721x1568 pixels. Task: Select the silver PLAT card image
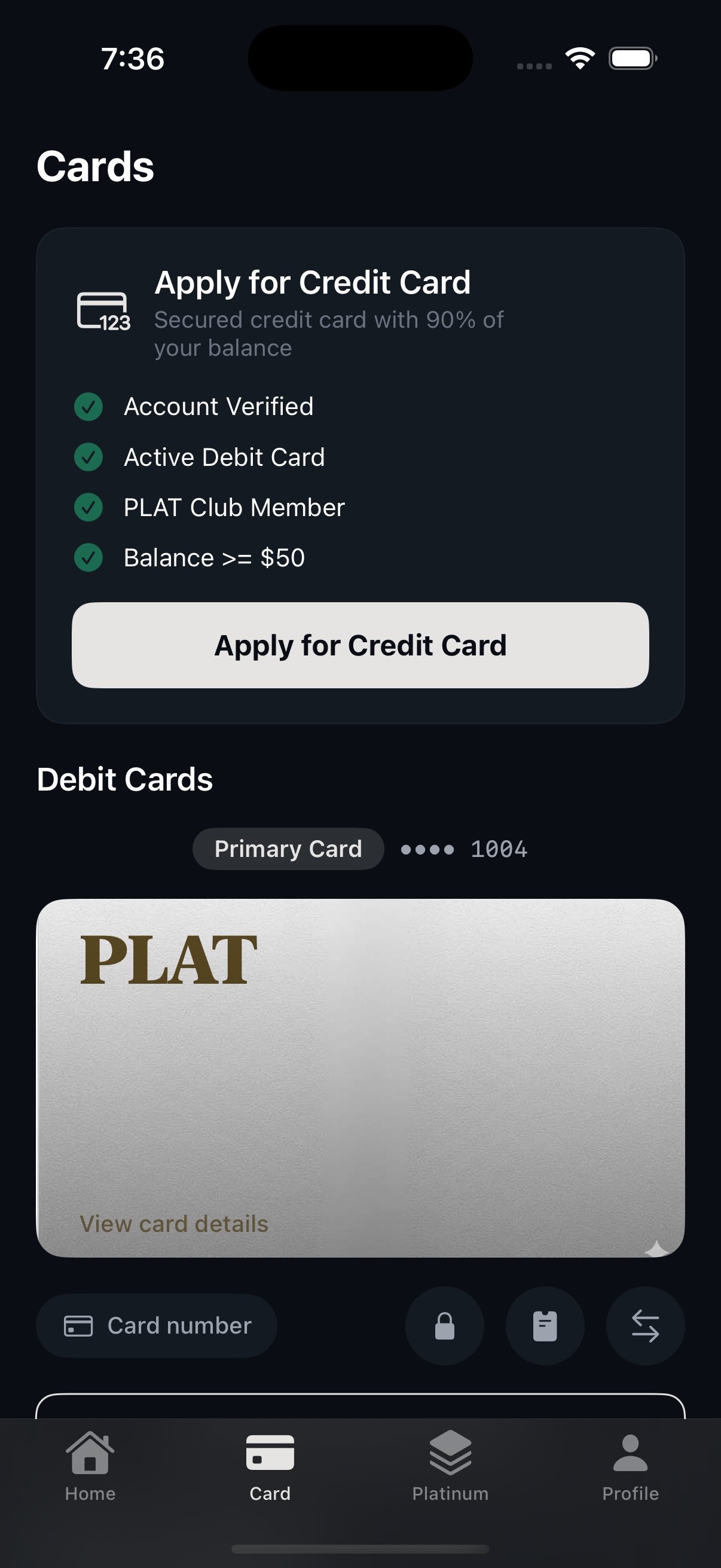(360, 1078)
